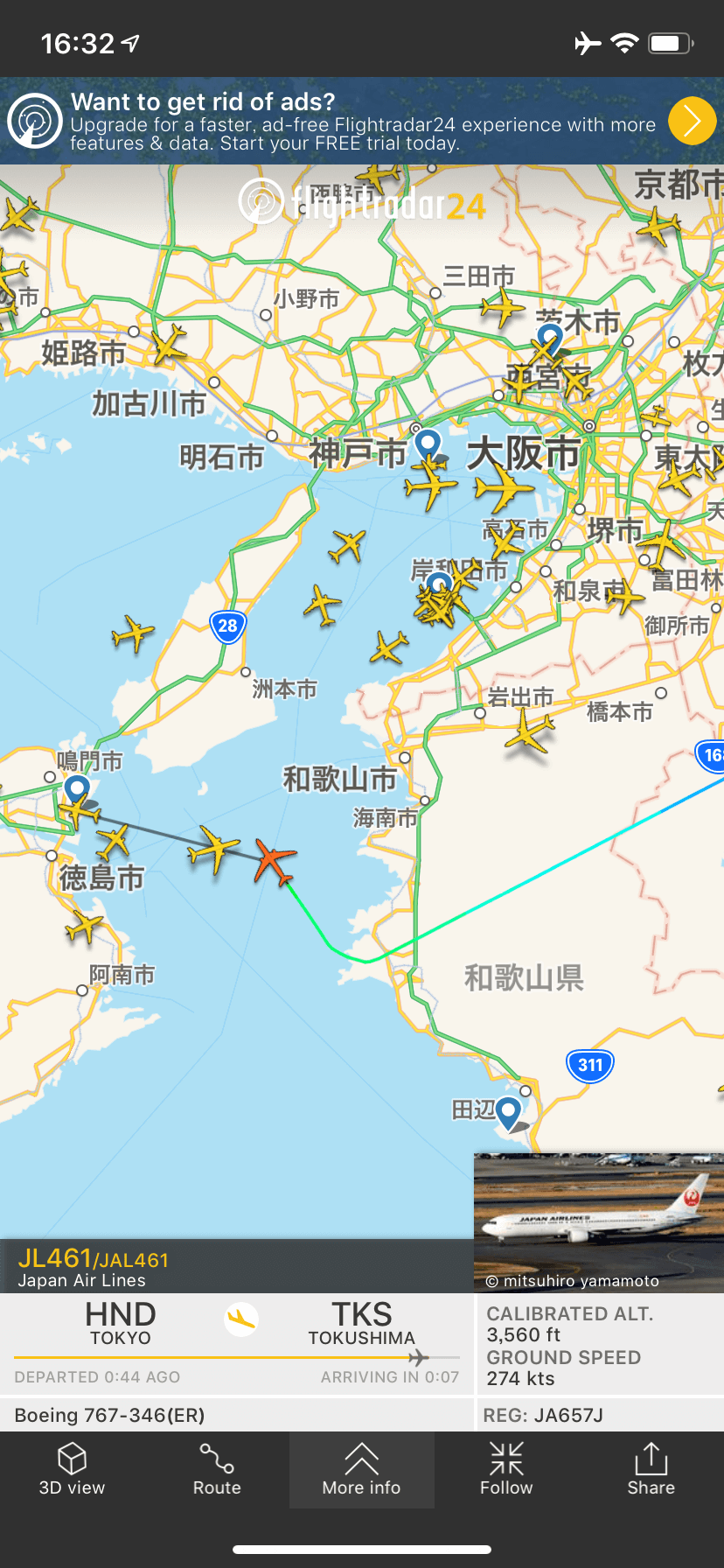
Task: Share flight JL461
Action: pos(651,1470)
